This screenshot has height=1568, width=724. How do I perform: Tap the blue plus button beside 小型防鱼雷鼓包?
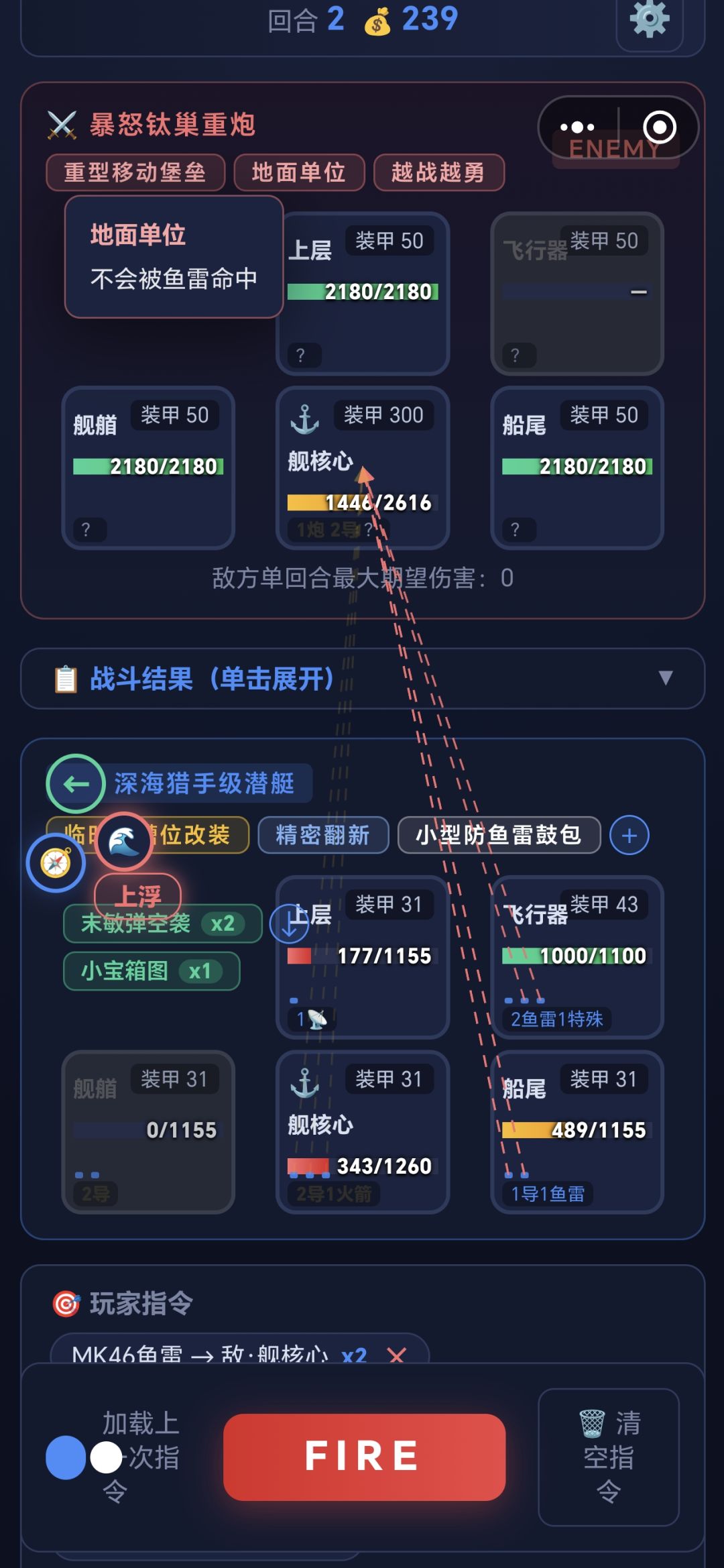point(629,835)
